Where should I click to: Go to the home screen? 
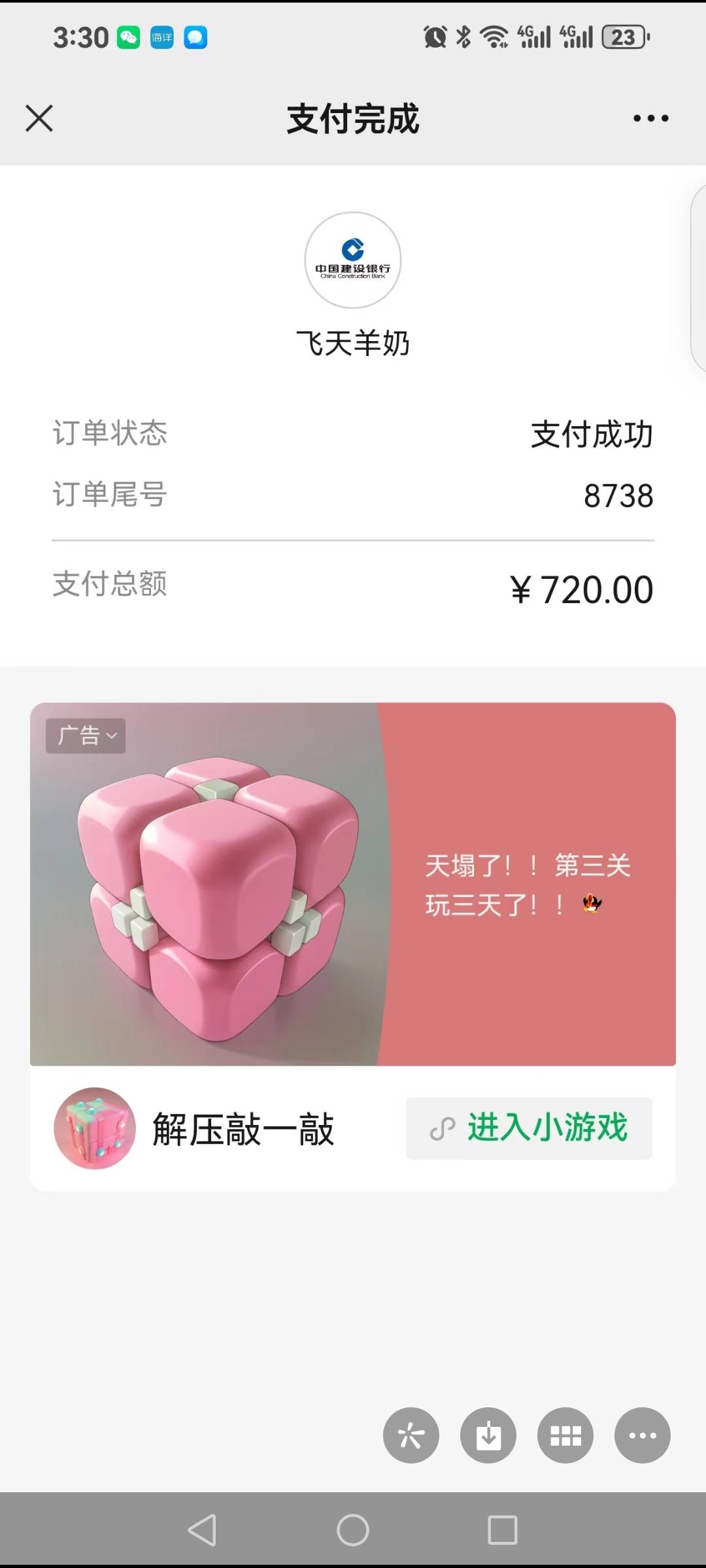coord(353,1529)
